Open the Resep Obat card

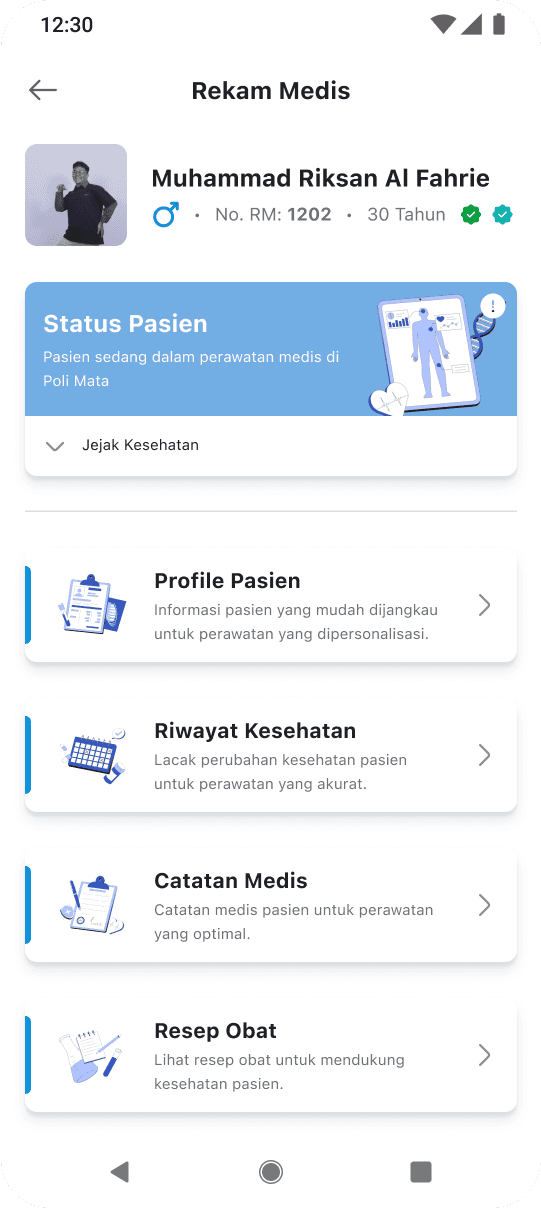(271, 1056)
